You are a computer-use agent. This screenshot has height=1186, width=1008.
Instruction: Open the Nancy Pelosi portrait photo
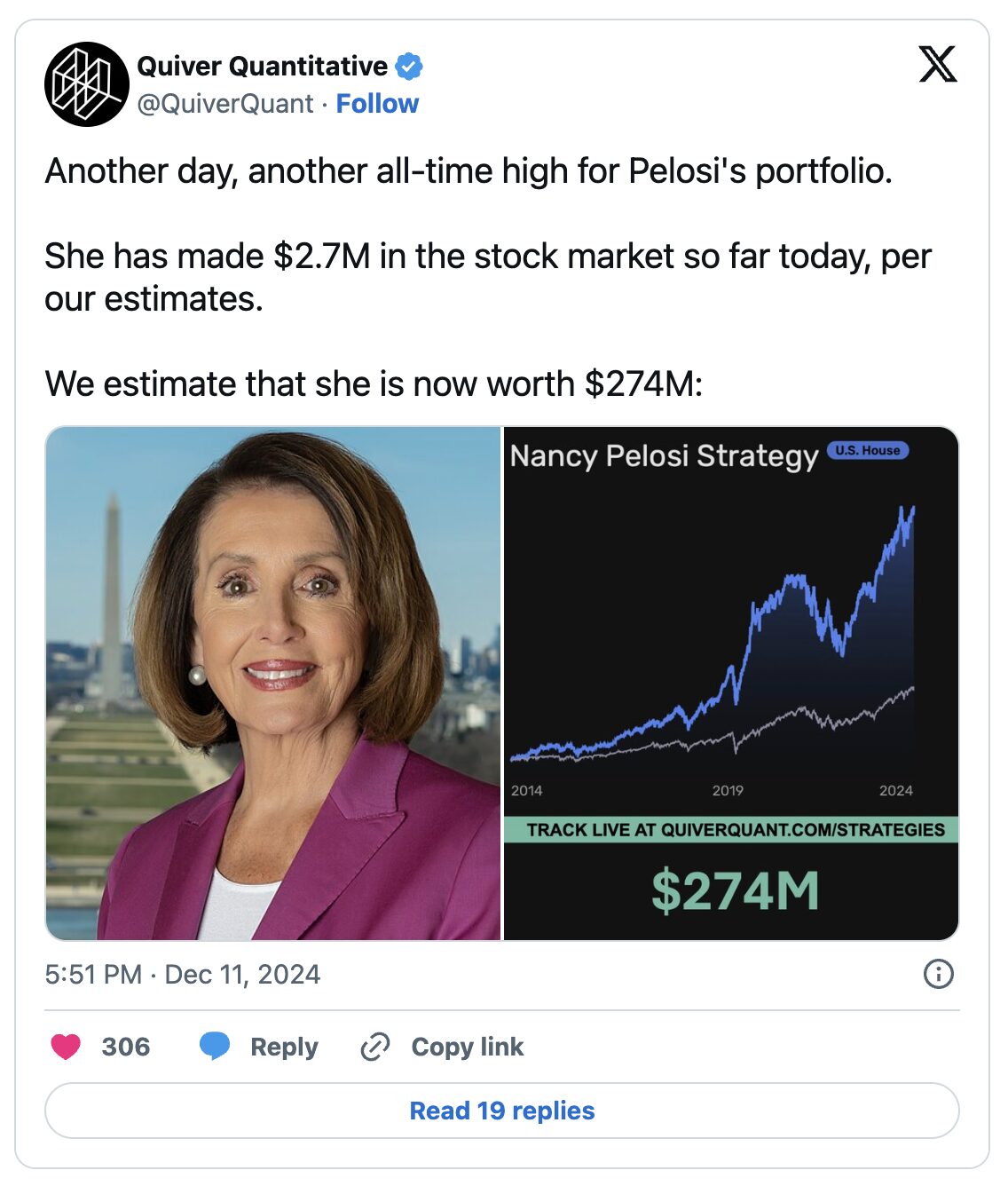272,684
